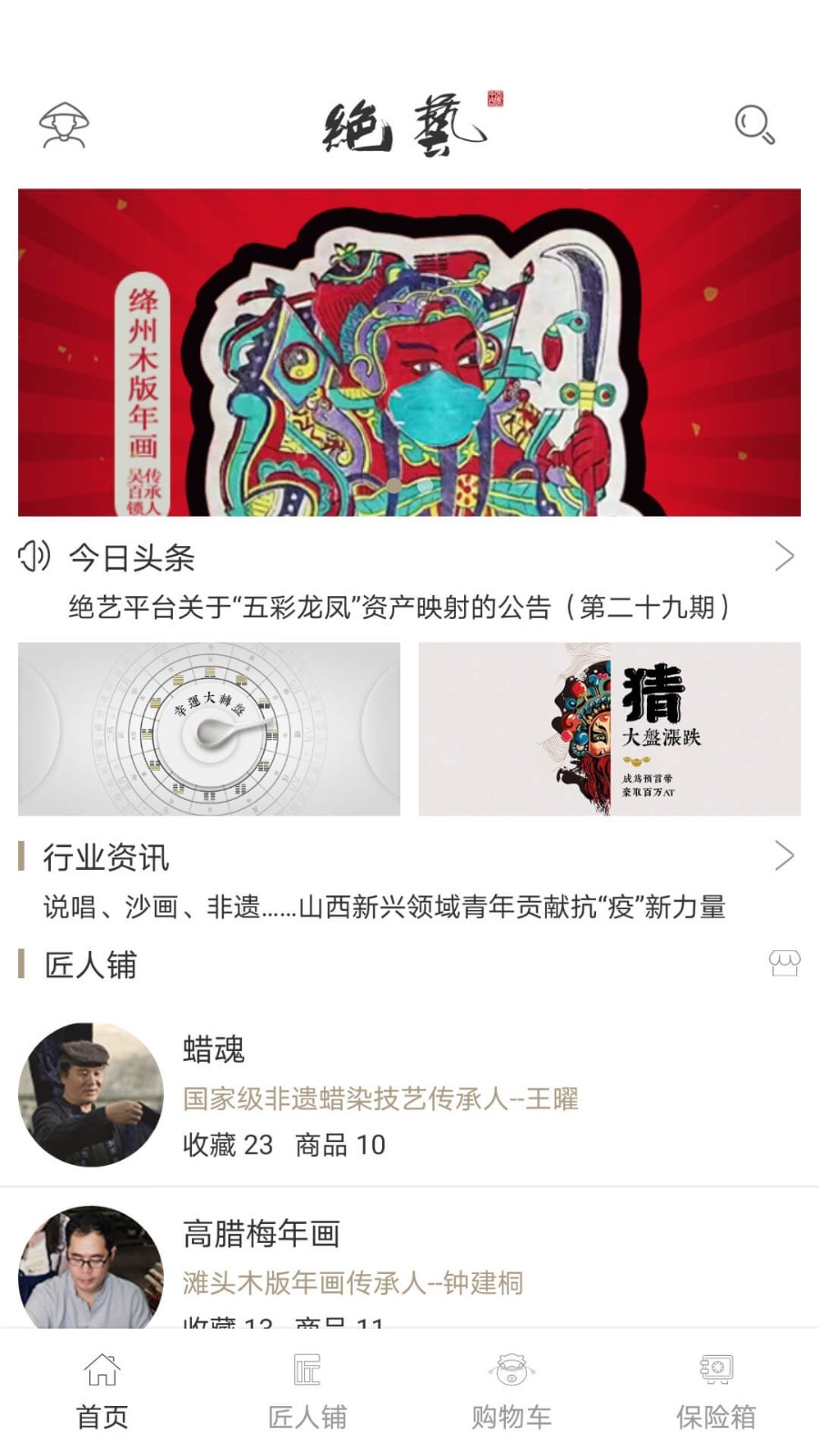819x1456 pixels.
Task: Open the 绛州木版年画 banner
Action: click(x=409, y=352)
